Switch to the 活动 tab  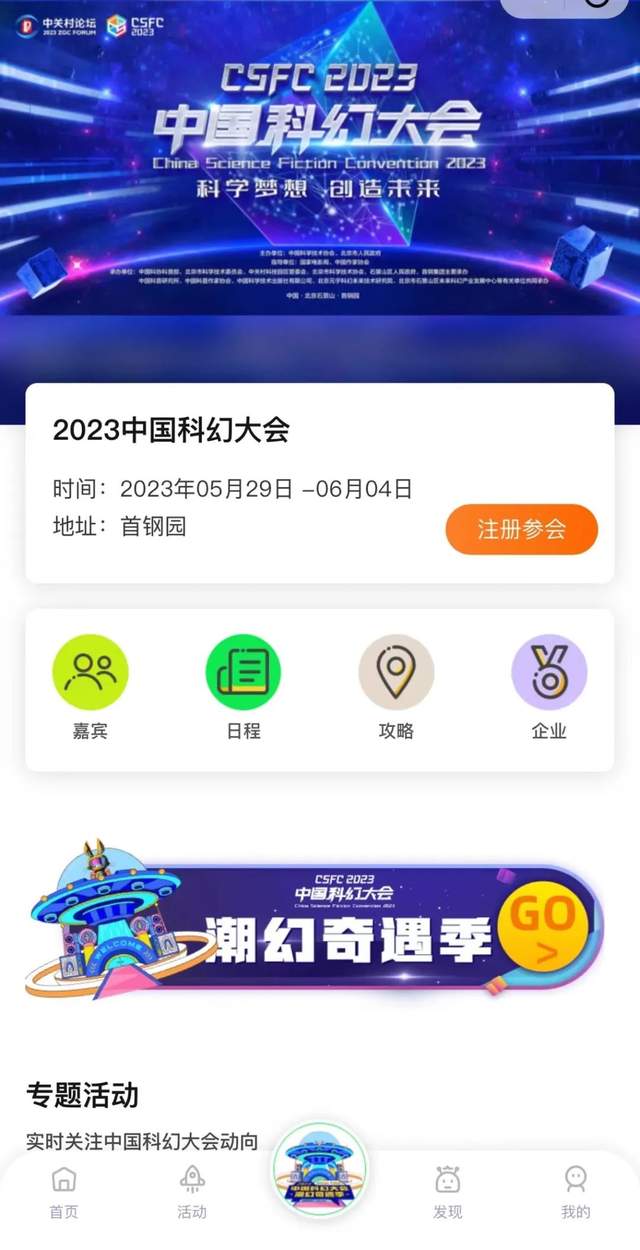click(192, 1192)
